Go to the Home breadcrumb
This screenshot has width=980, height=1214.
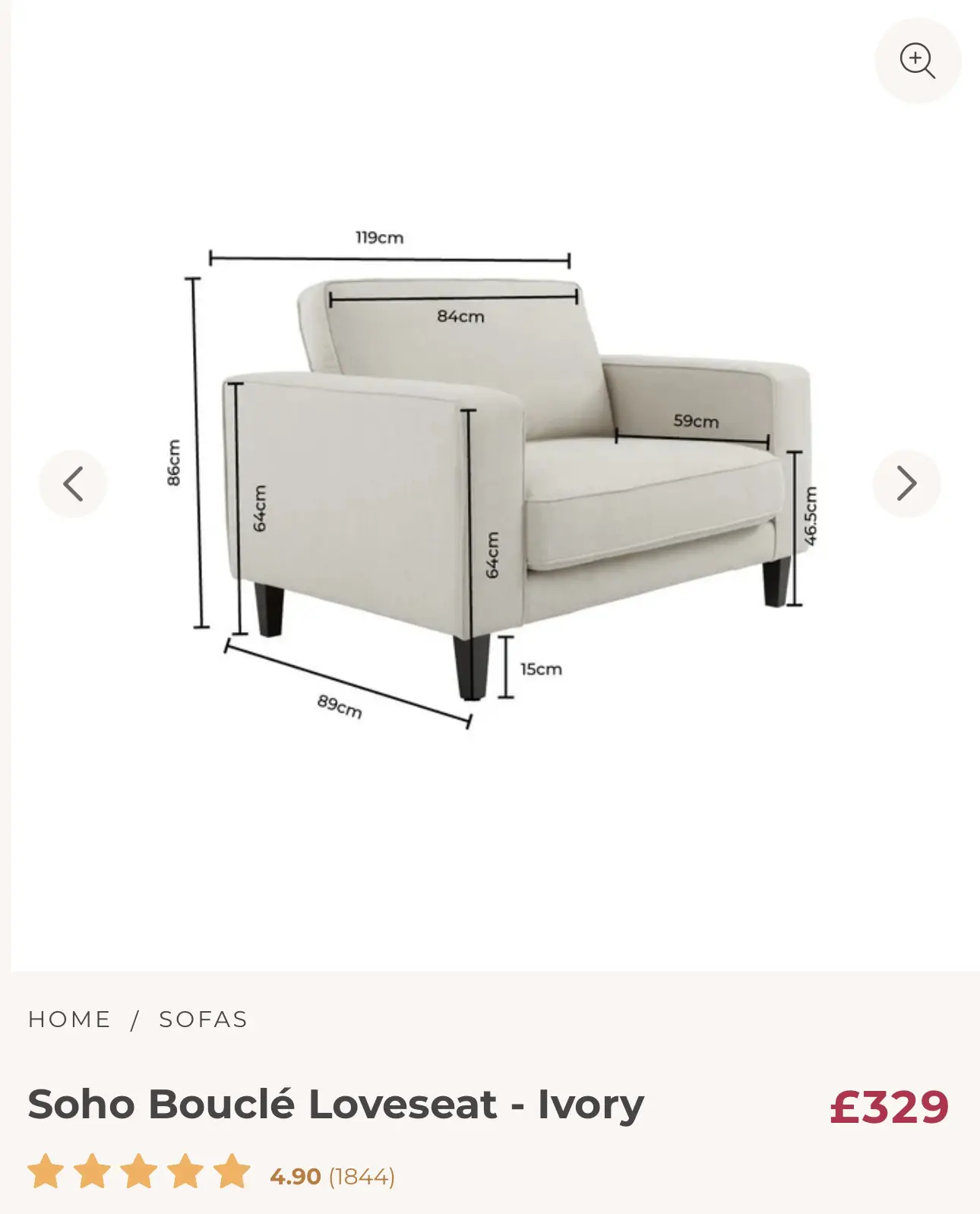pyautogui.click(x=70, y=1020)
